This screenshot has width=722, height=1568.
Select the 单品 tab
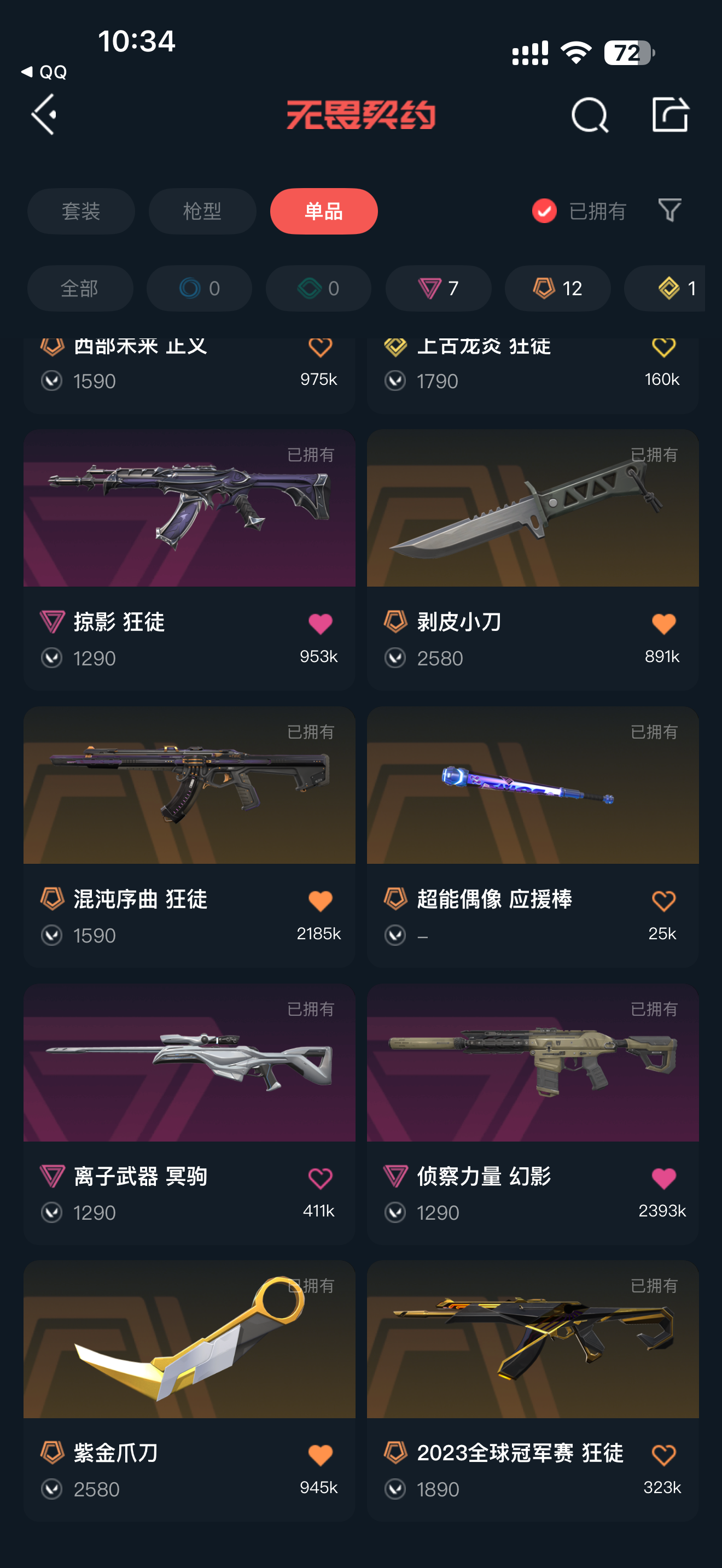323,211
